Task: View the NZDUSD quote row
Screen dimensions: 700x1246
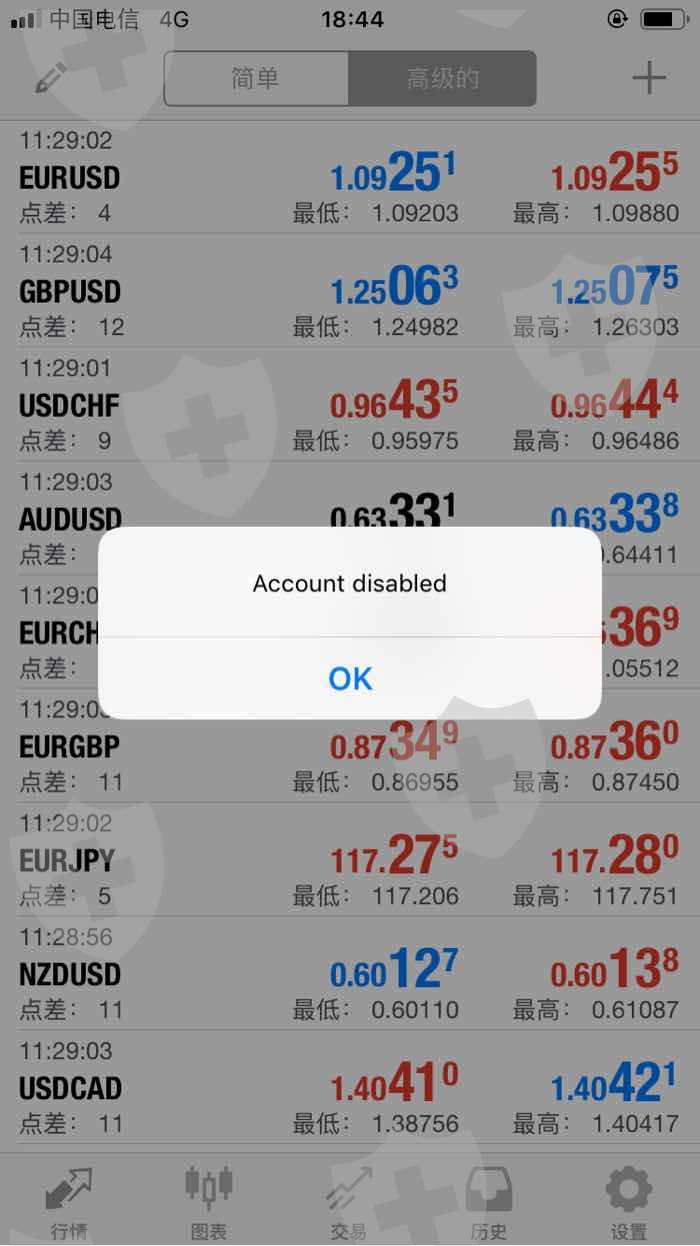Action: pos(350,974)
